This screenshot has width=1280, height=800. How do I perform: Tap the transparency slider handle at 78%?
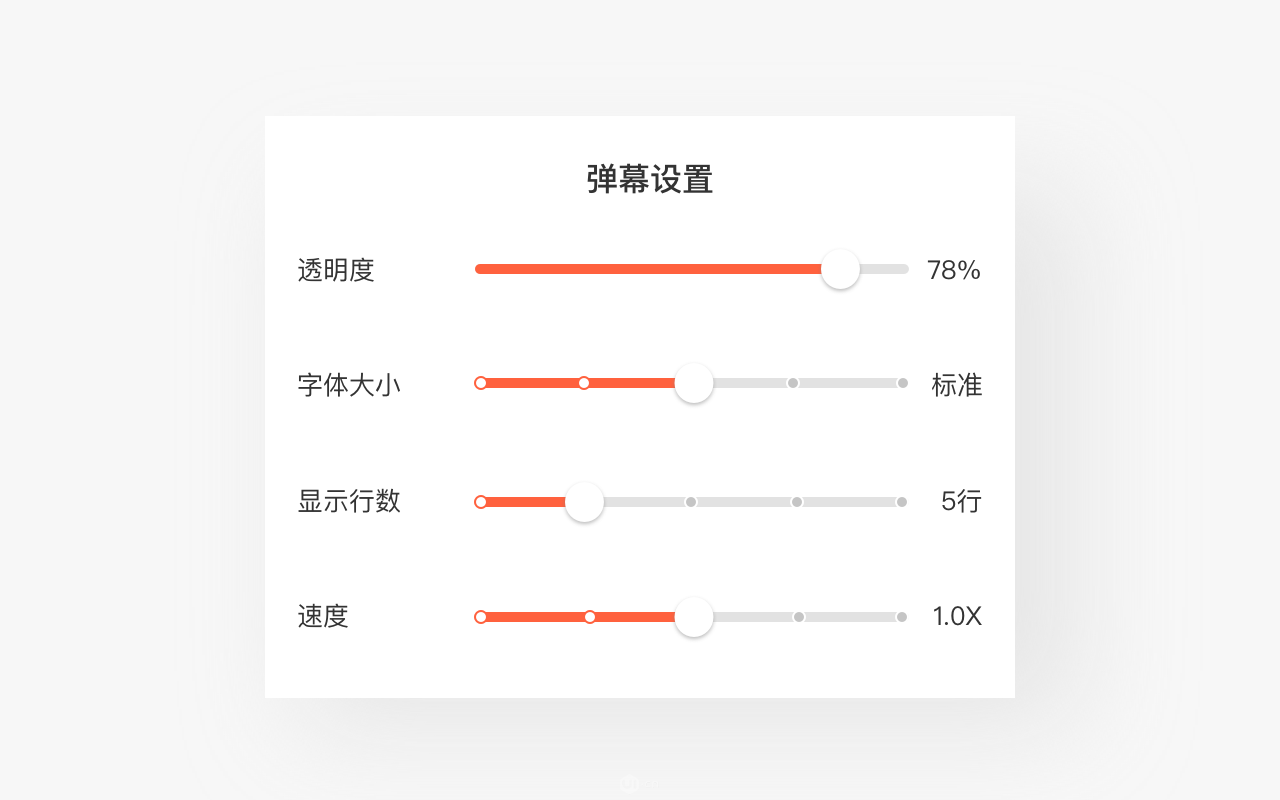[x=840, y=269]
